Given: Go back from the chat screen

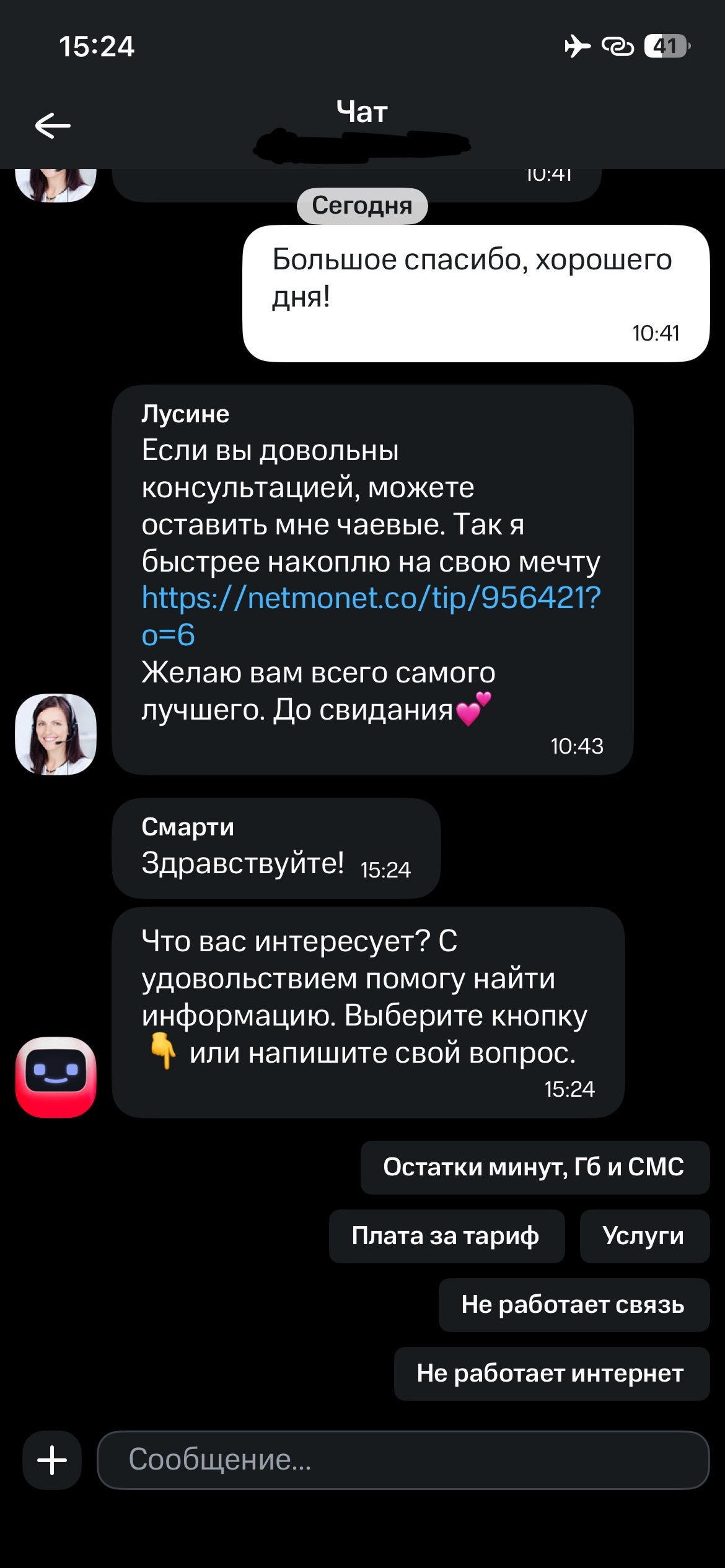Looking at the screenshot, I should pos(53,126).
